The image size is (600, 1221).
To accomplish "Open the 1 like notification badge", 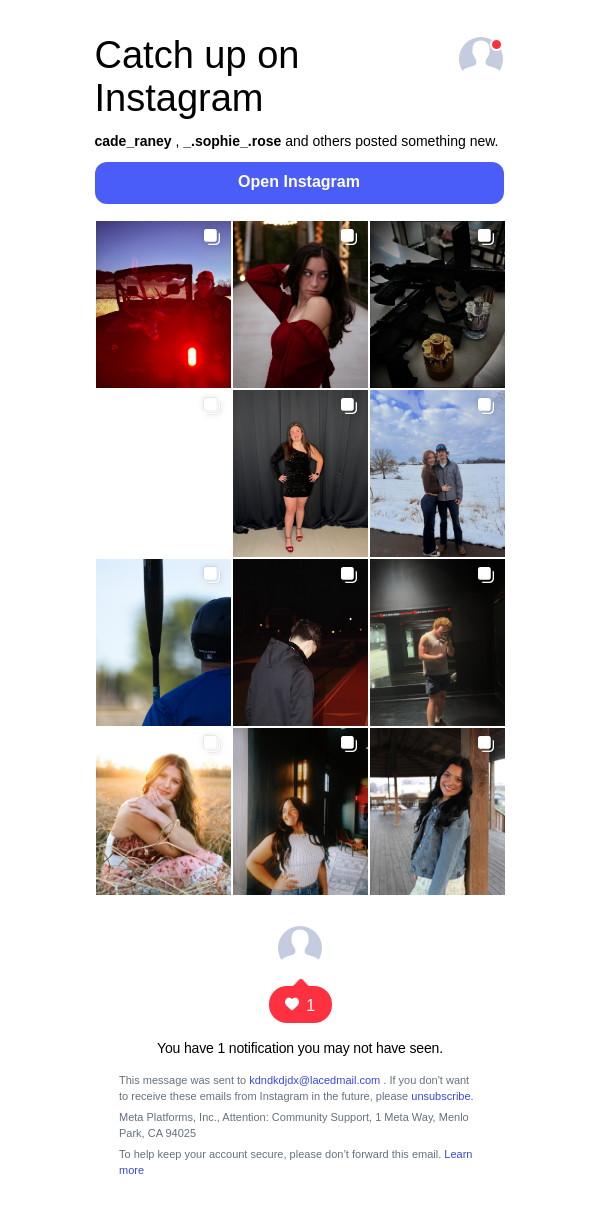I will [300, 1005].
